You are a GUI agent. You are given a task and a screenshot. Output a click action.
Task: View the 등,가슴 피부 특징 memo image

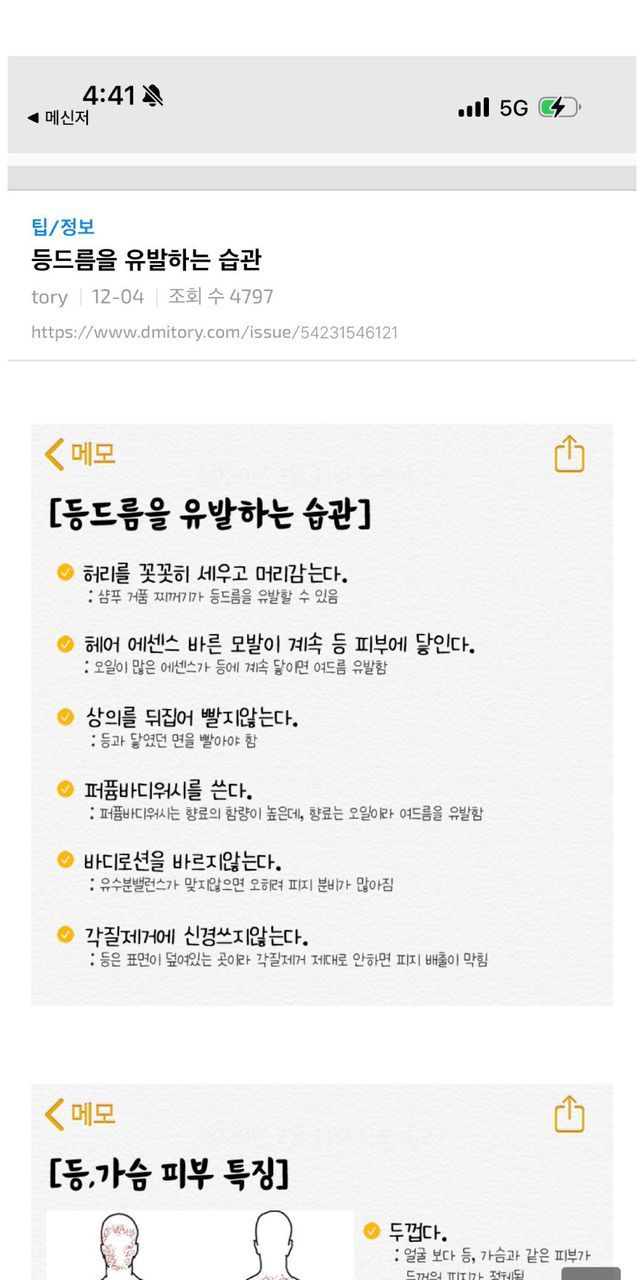(x=321, y=1182)
